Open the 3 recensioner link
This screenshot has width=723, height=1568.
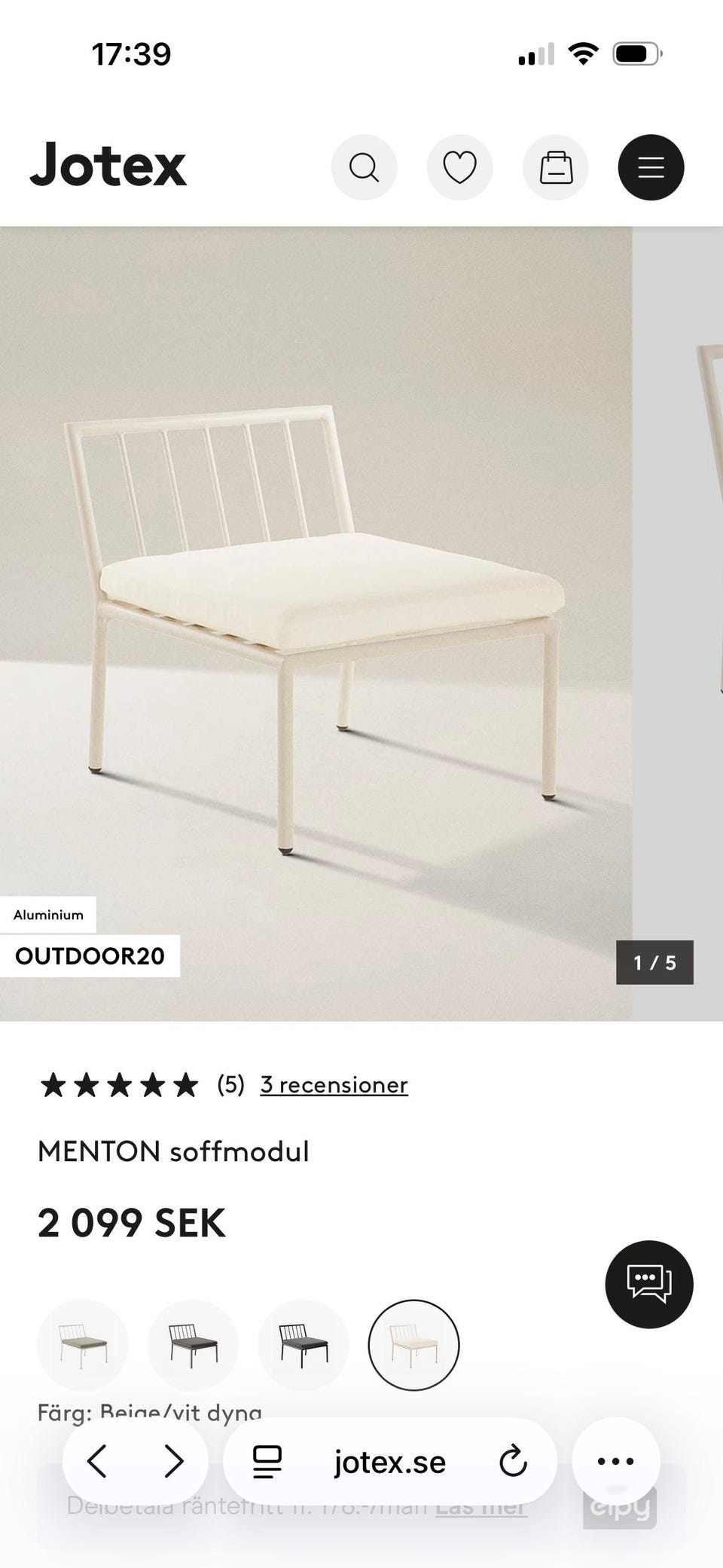(x=334, y=1085)
